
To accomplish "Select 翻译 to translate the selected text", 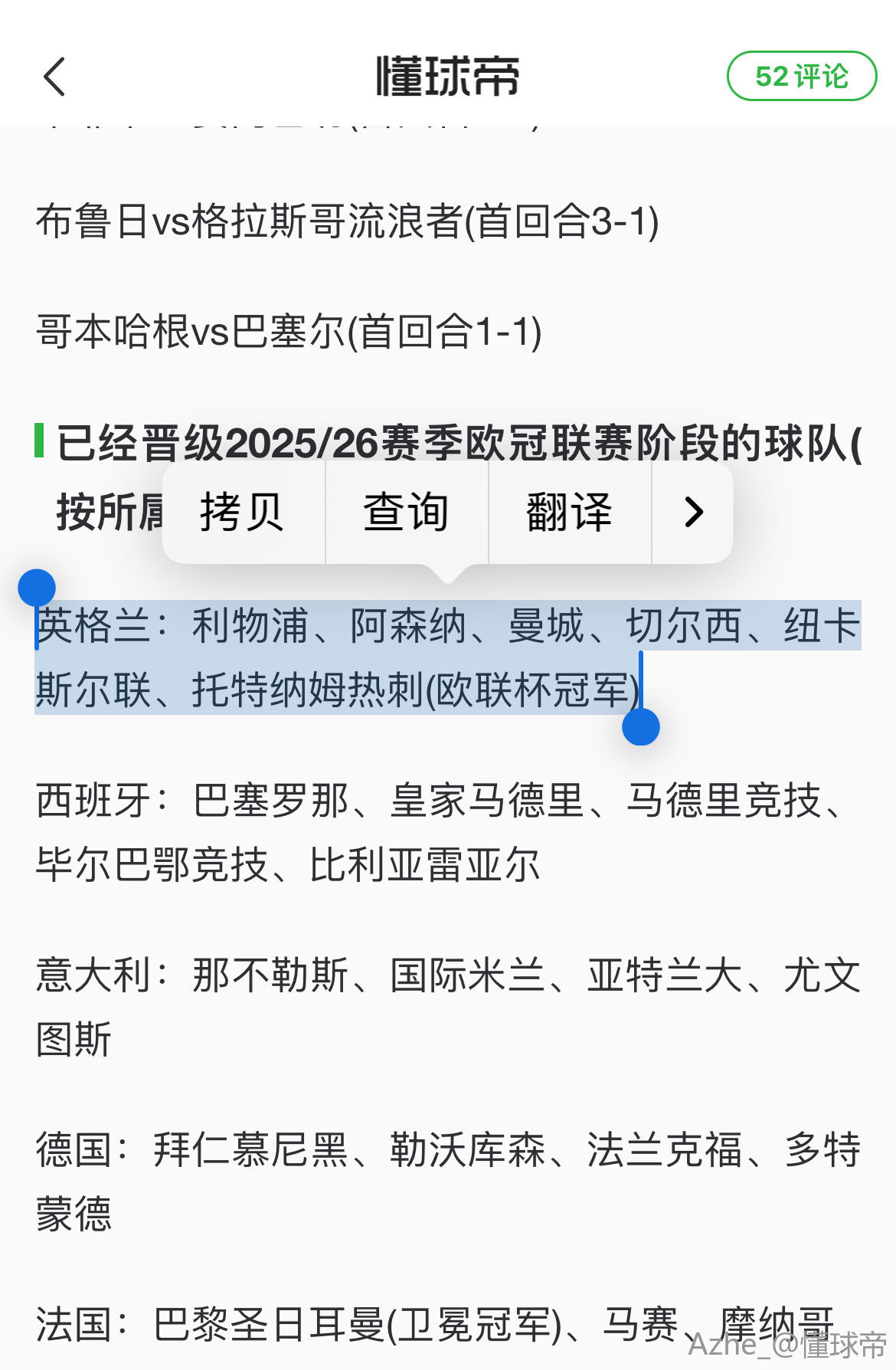I will [x=569, y=512].
